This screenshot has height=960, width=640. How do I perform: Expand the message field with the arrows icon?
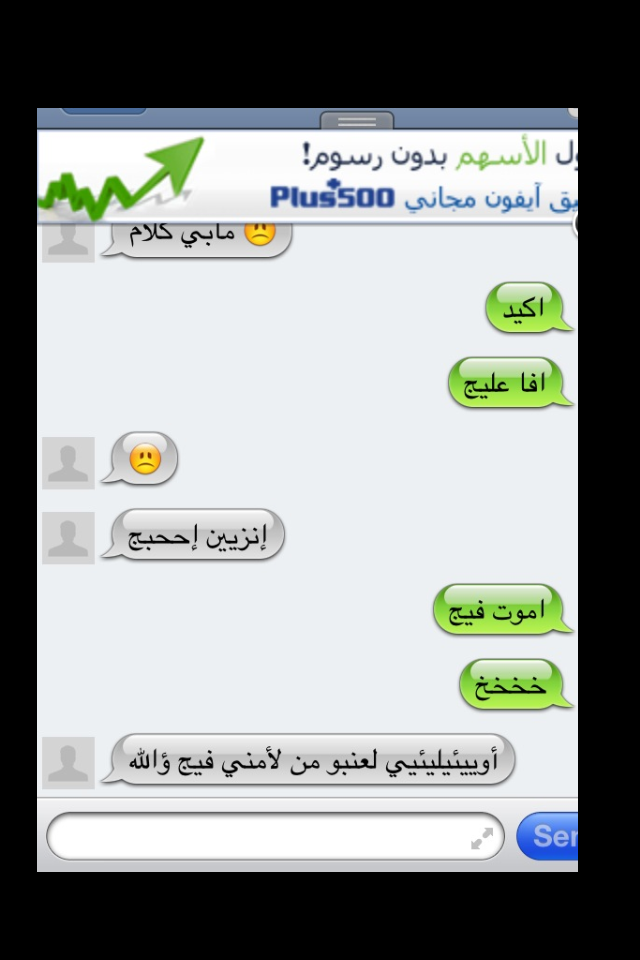(x=482, y=839)
